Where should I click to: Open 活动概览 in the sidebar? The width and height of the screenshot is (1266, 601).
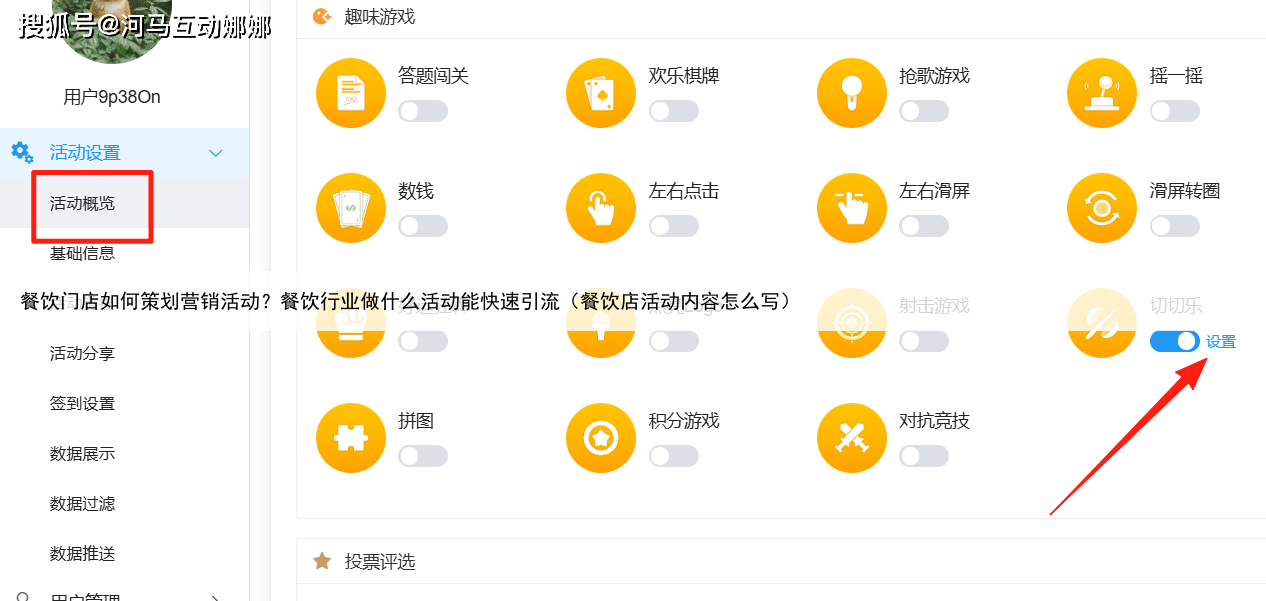[x=83, y=203]
